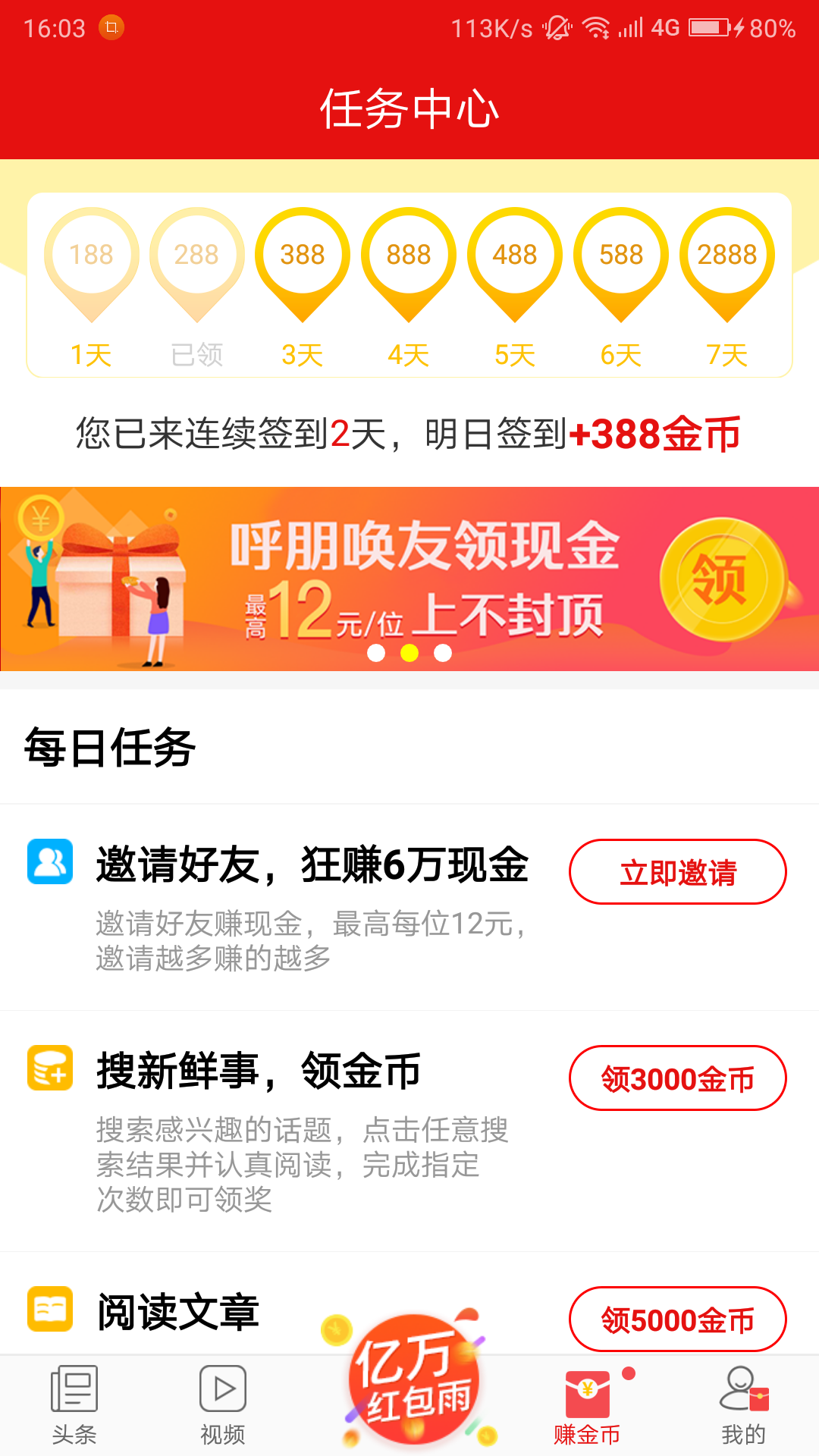819x1456 pixels.
Task: Jump to the third banner page dot
Action: [x=443, y=653]
